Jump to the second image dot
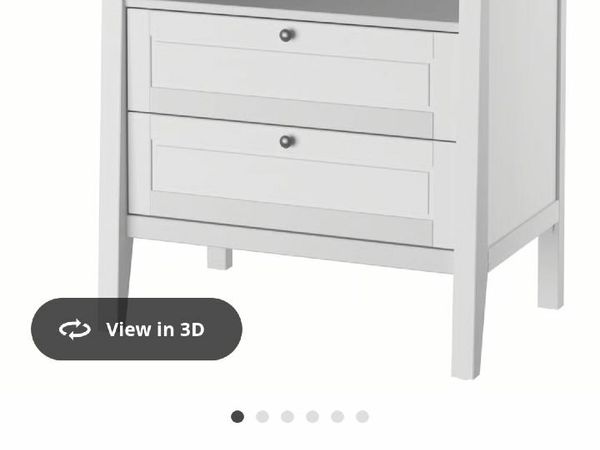 click(x=262, y=416)
